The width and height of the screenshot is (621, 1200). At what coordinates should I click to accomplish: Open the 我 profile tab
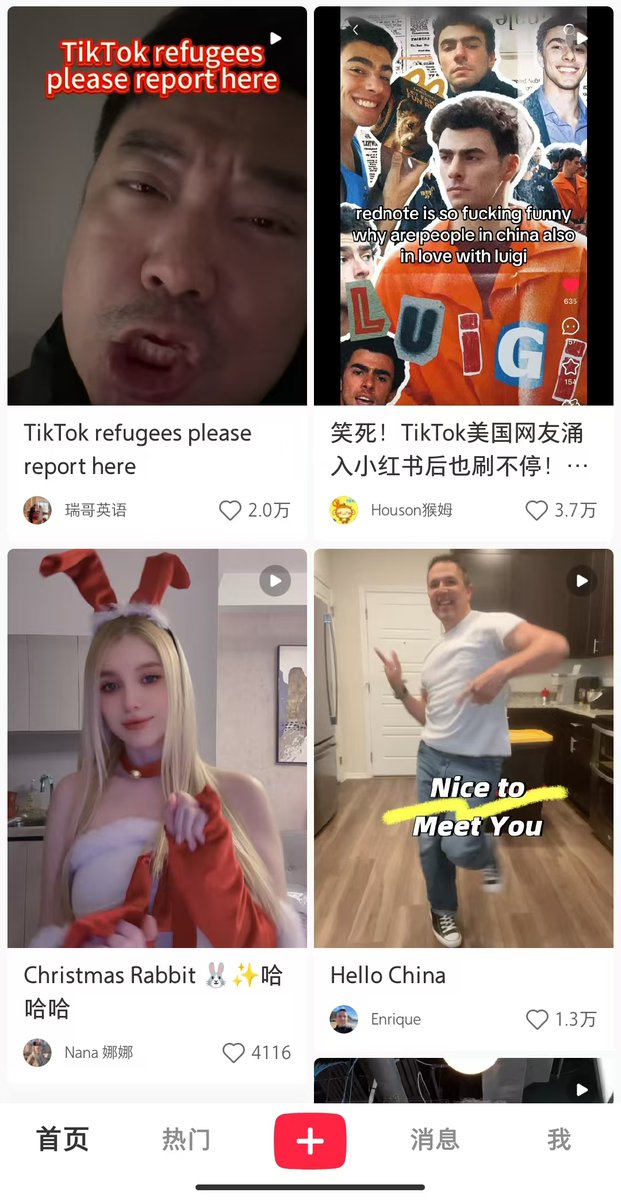click(558, 1139)
